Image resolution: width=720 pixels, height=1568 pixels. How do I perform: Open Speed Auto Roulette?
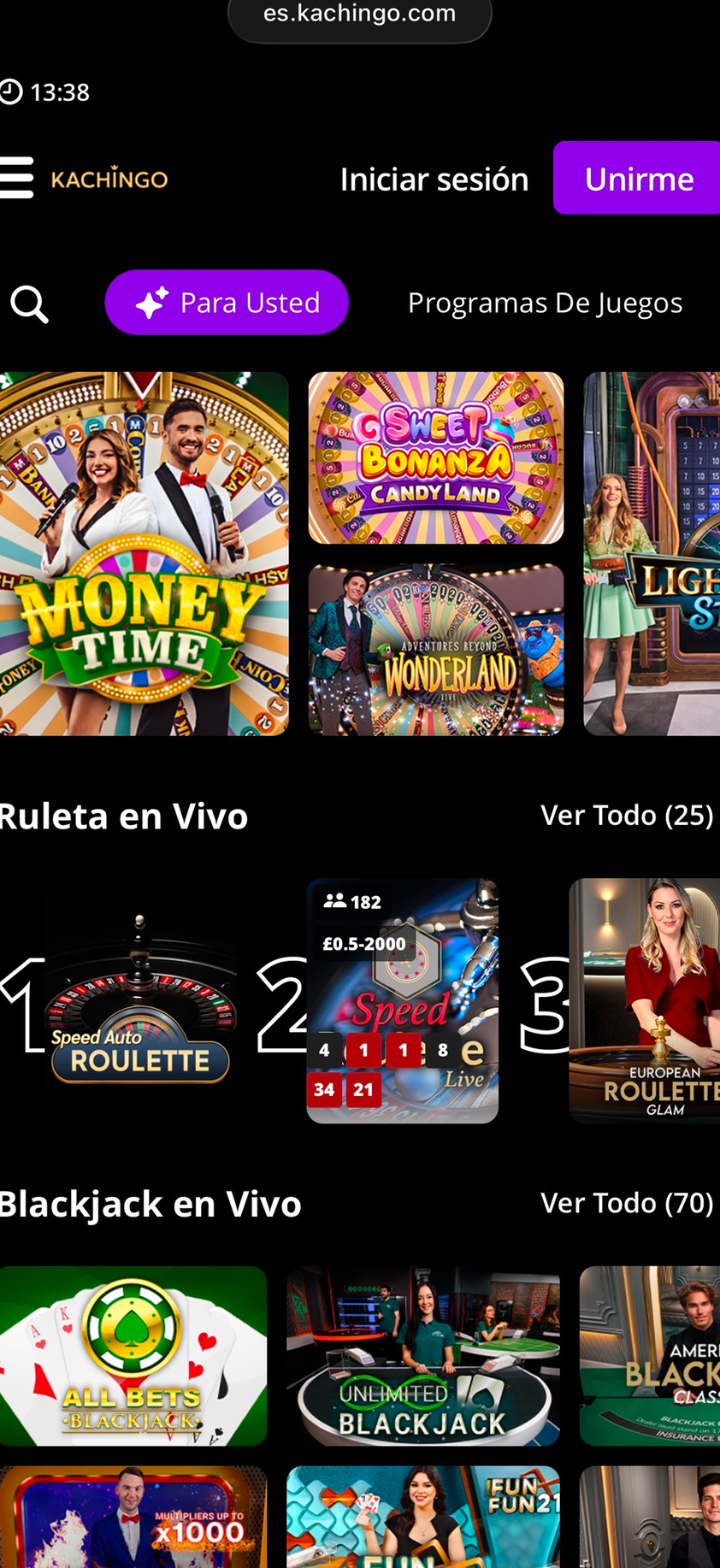coord(141,1000)
